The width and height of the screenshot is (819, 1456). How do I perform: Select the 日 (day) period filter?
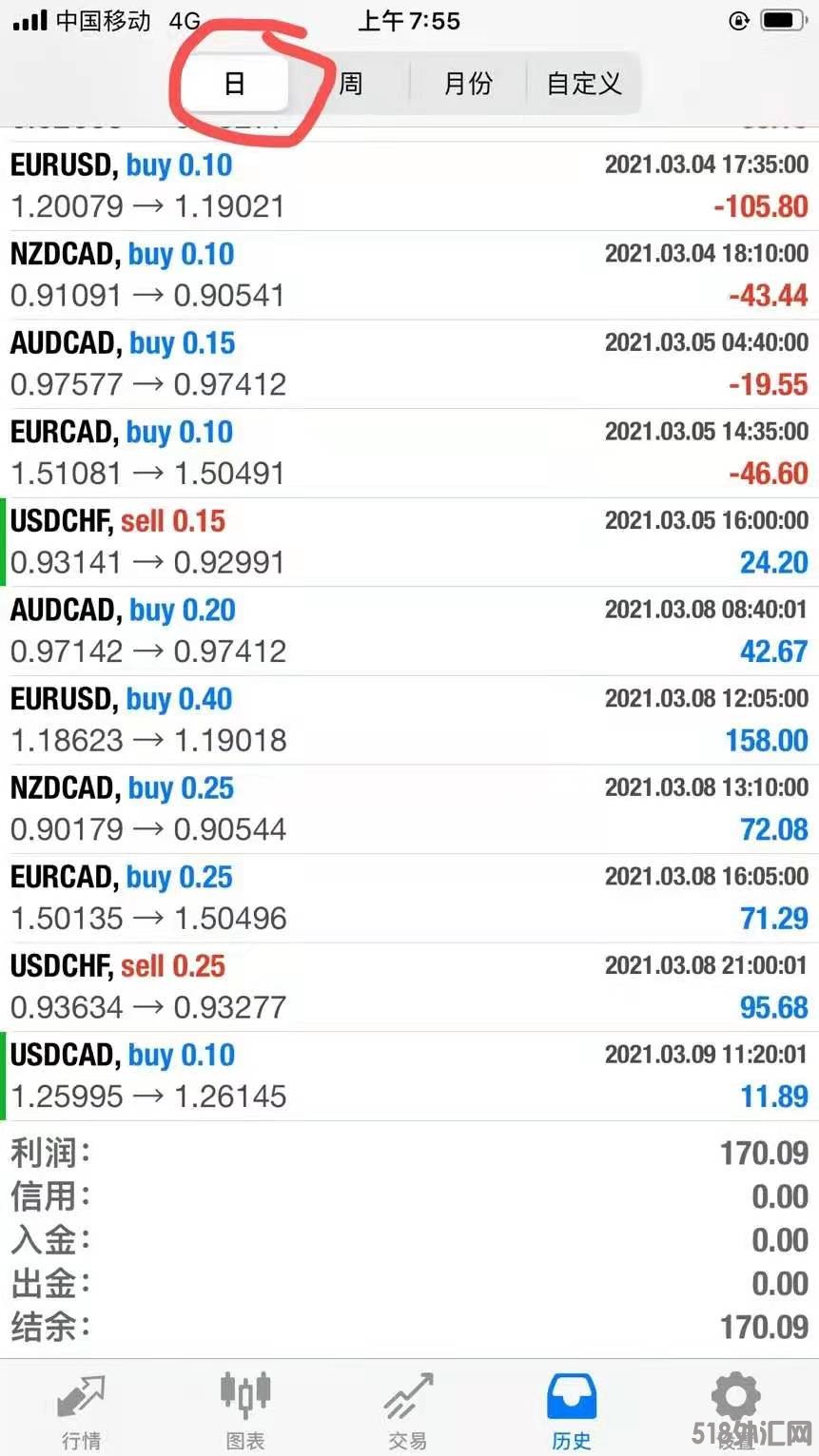tap(234, 84)
